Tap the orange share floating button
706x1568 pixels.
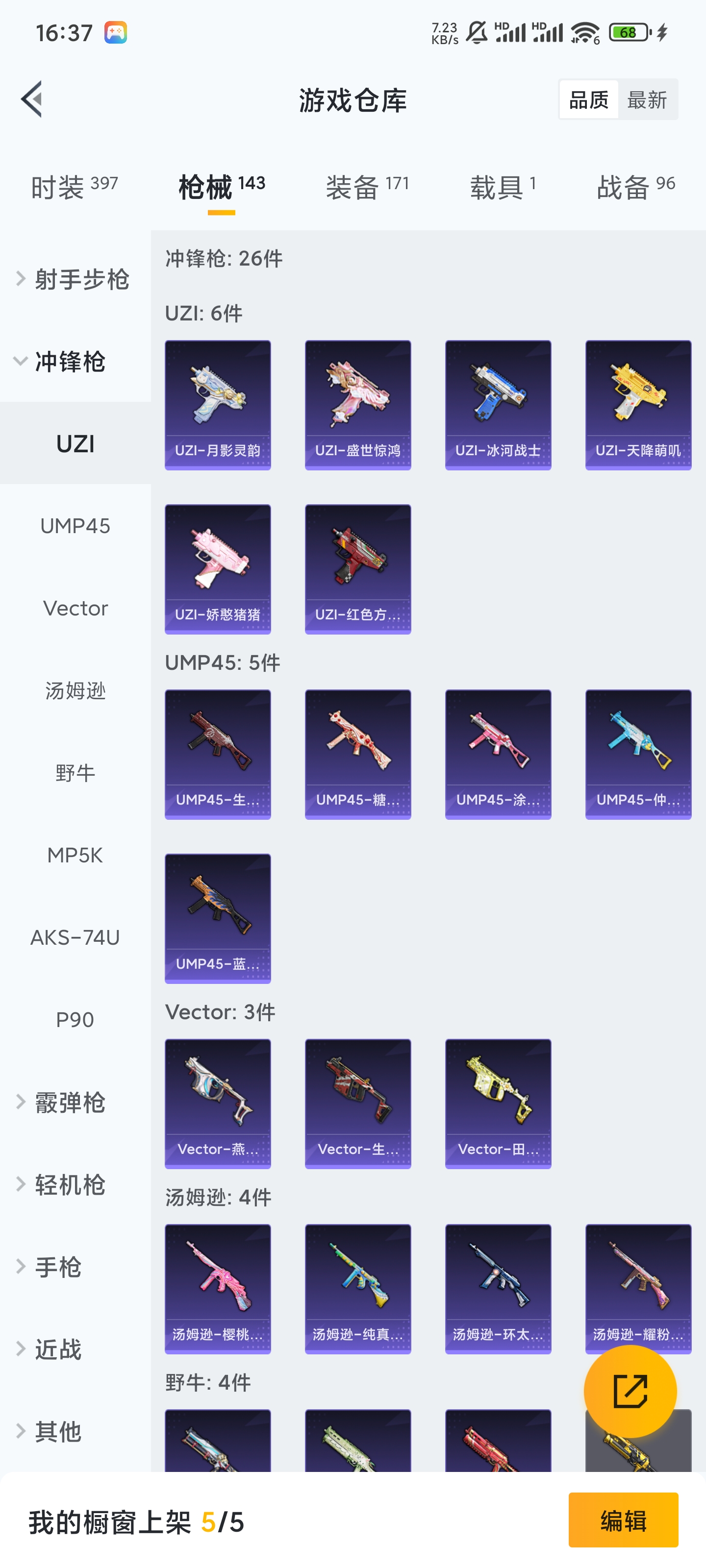point(630,1391)
